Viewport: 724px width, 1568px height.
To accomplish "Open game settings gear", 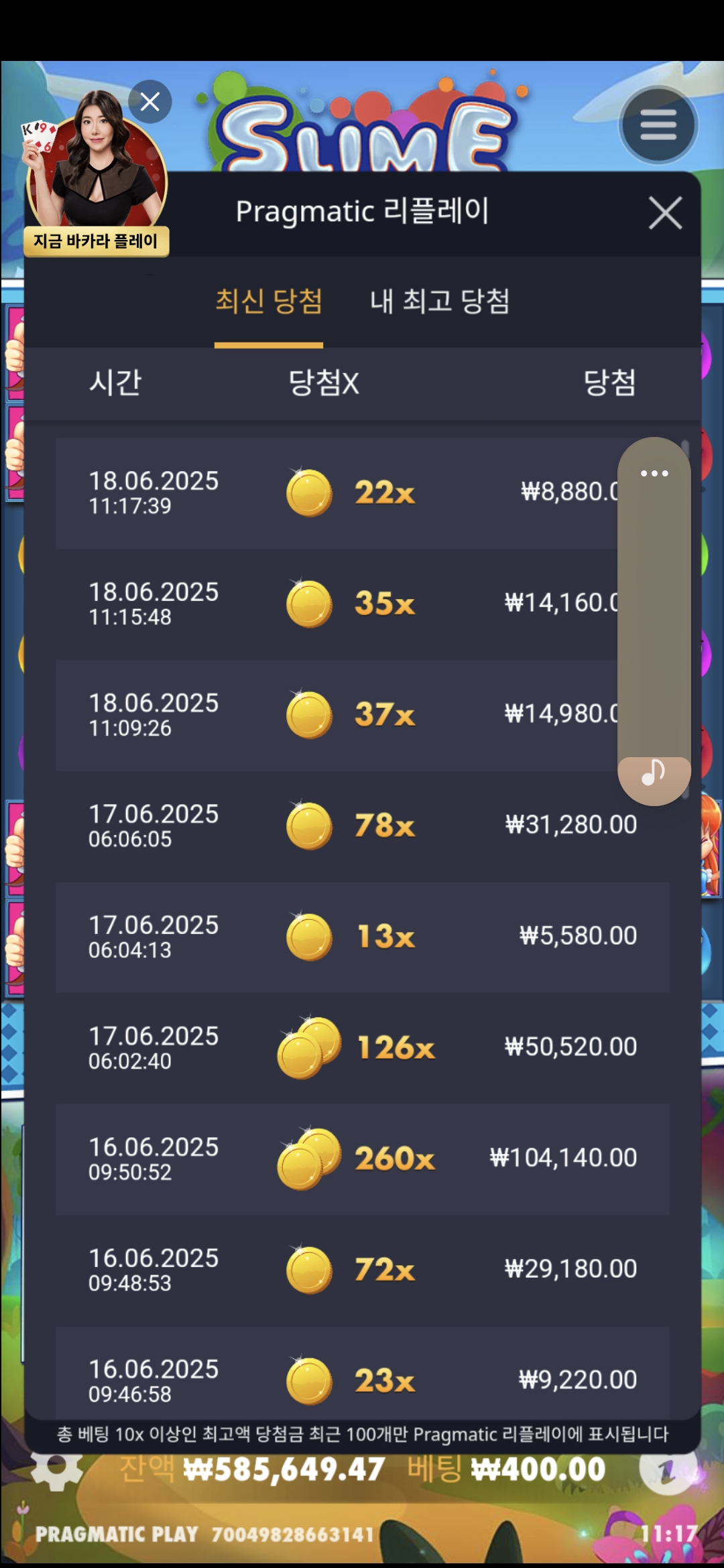I will tap(57, 1469).
